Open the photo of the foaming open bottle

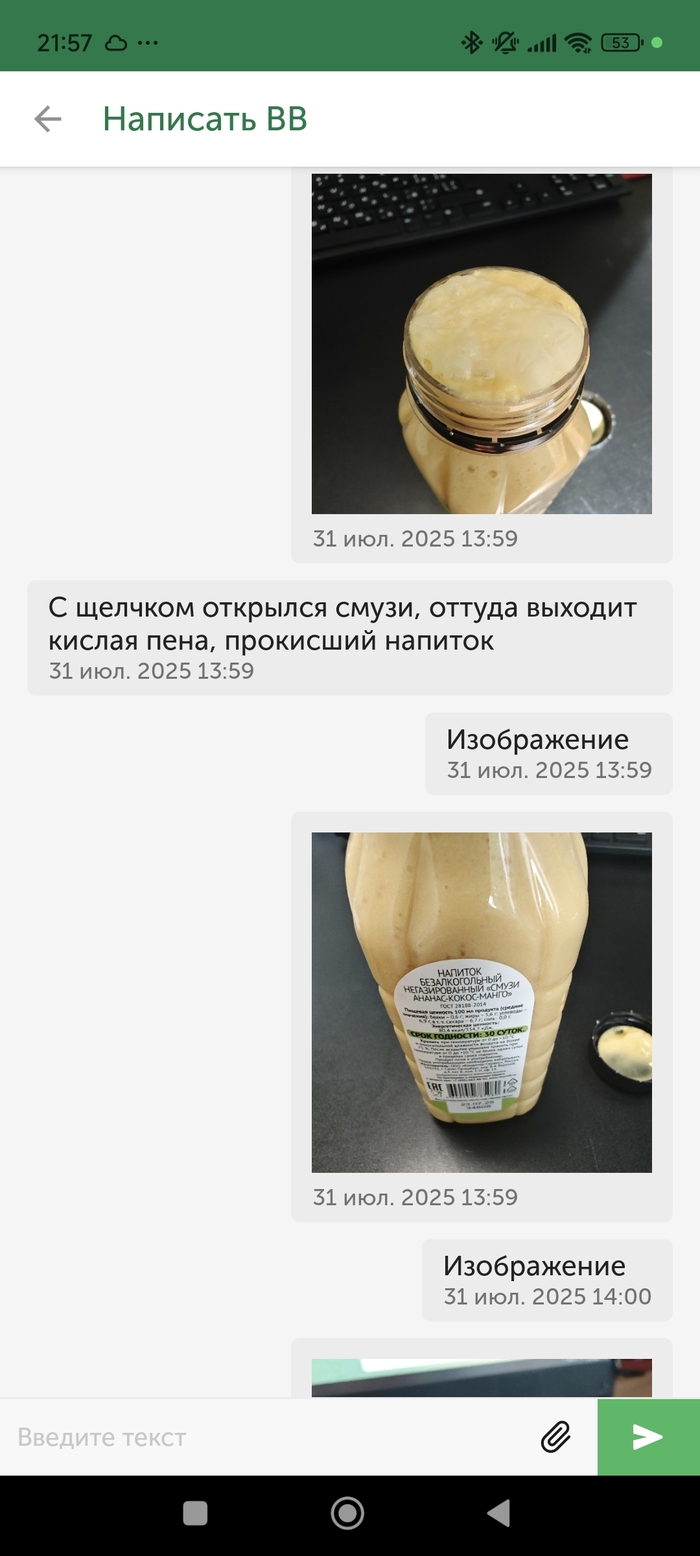click(481, 344)
